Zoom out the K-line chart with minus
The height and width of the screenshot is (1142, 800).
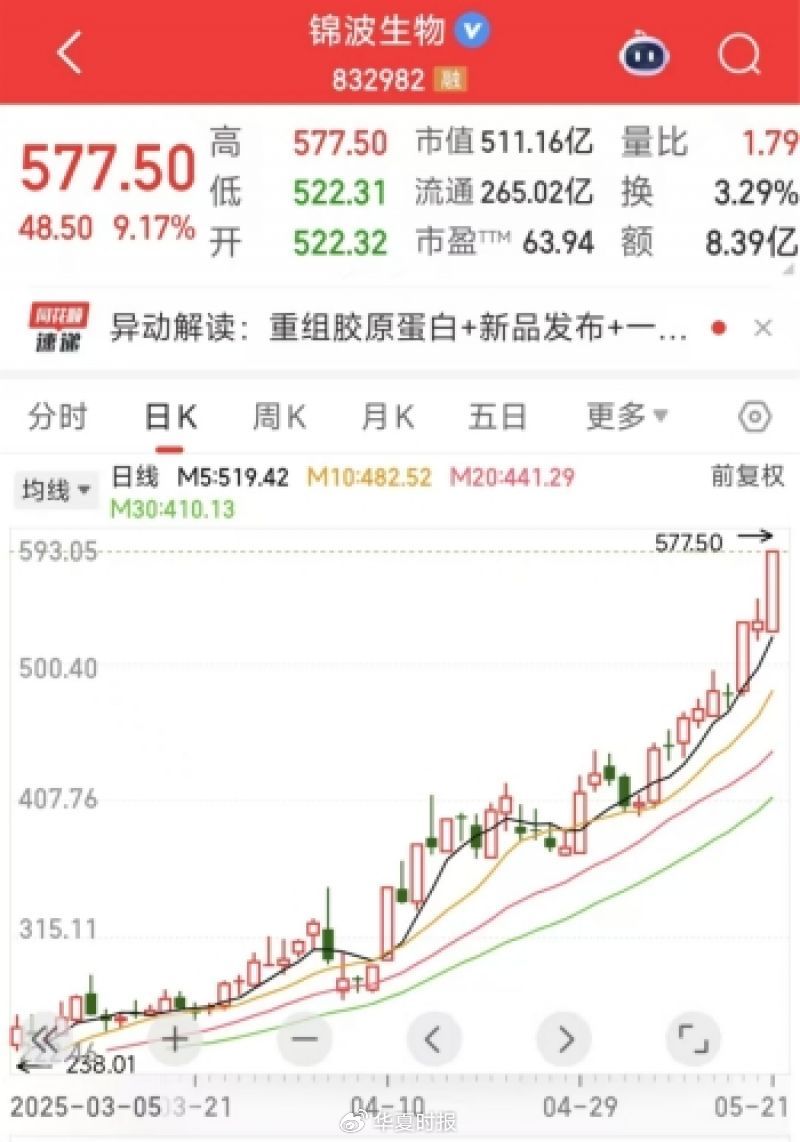pyautogui.click(x=303, y=1039)
